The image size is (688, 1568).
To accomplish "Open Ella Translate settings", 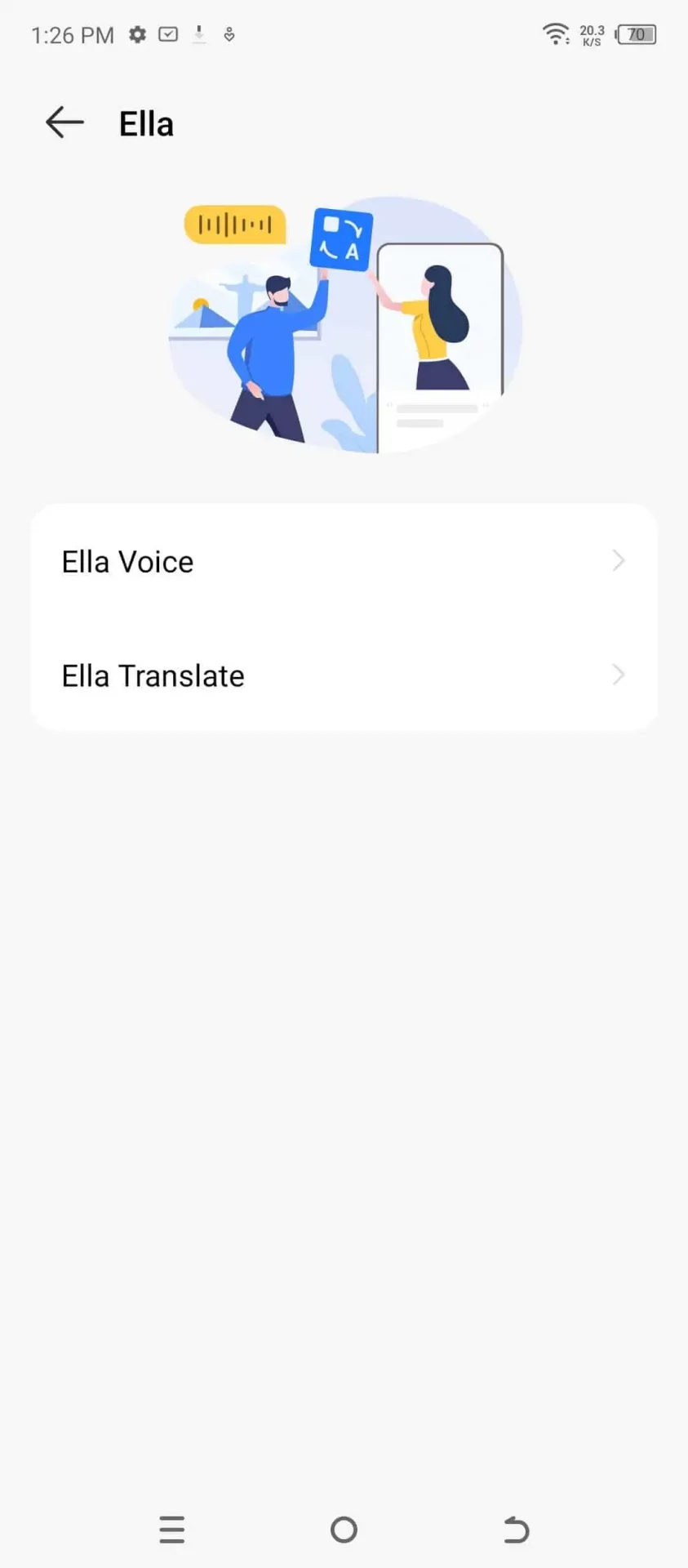I will pyautogui.click(x=343, y=675).
